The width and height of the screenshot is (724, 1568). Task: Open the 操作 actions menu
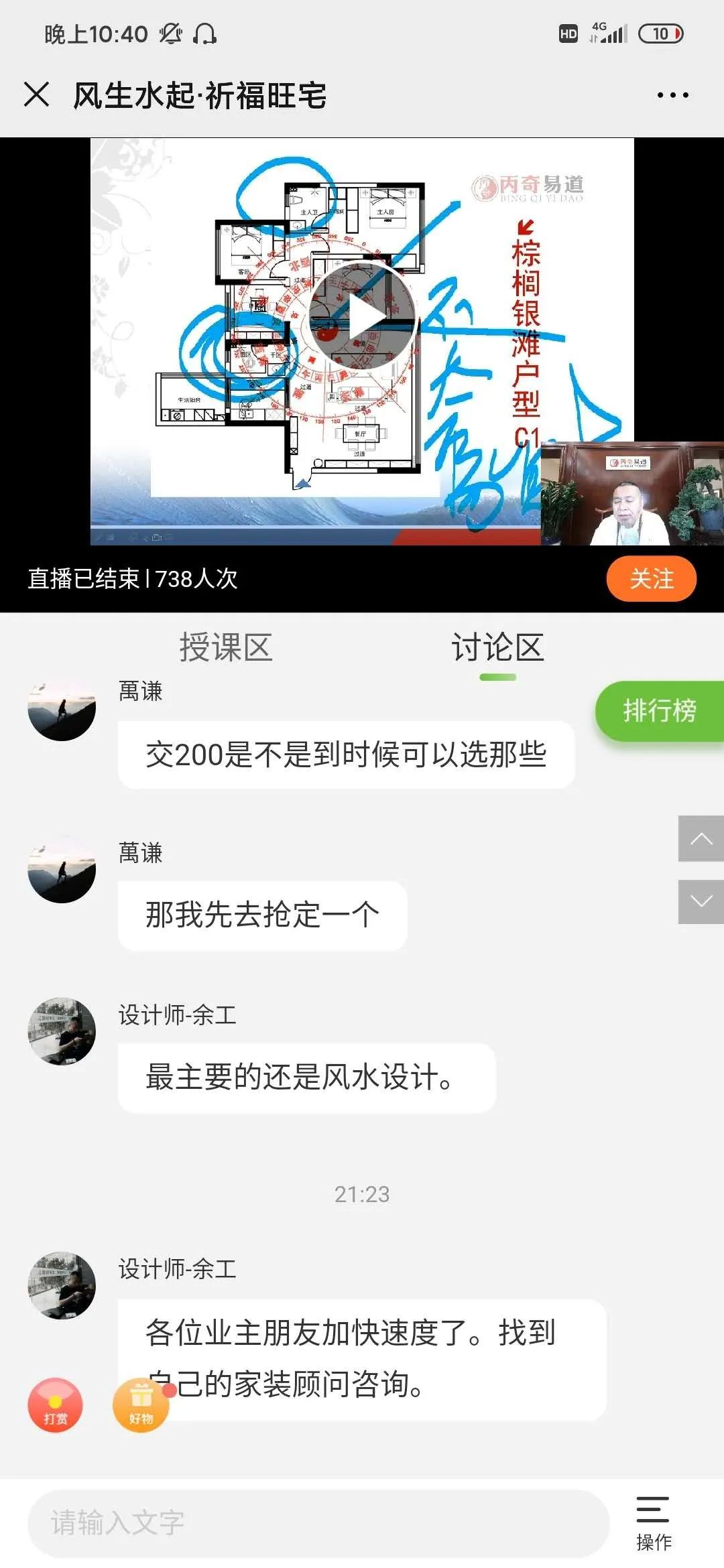653,1523
